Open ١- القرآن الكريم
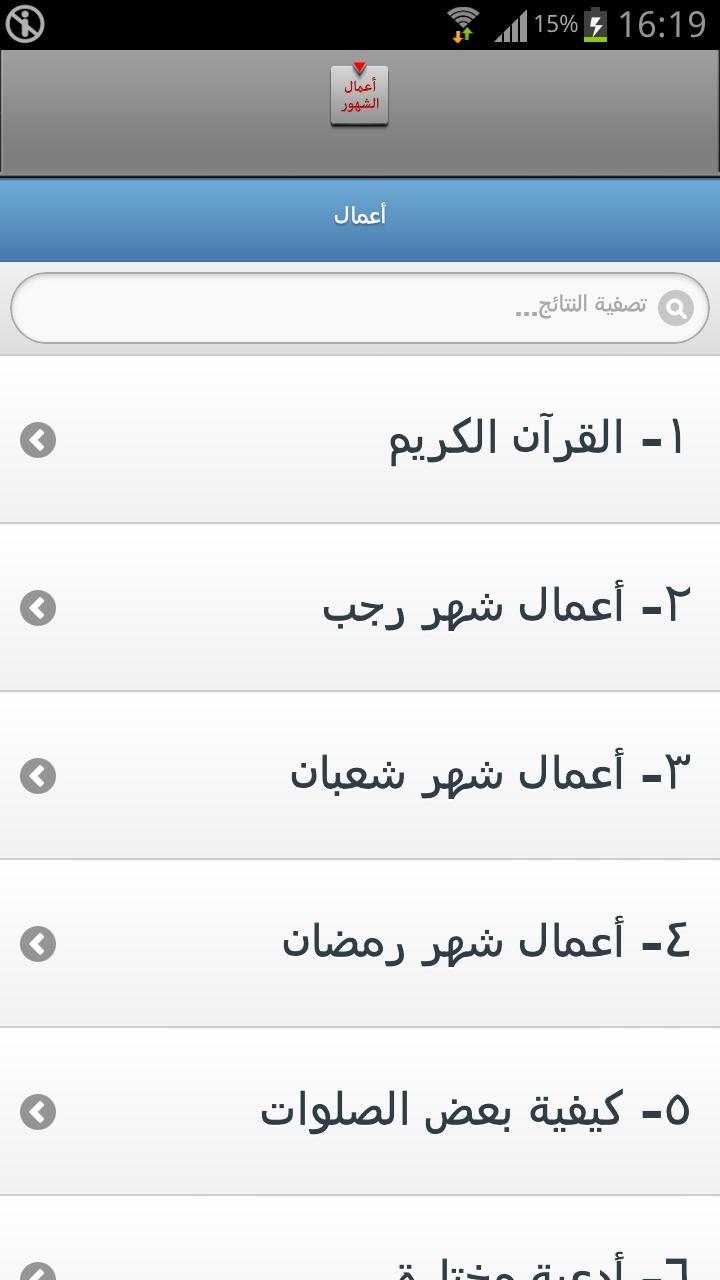This screenshot has height=1280, width=720. click(x=360, y=440)
